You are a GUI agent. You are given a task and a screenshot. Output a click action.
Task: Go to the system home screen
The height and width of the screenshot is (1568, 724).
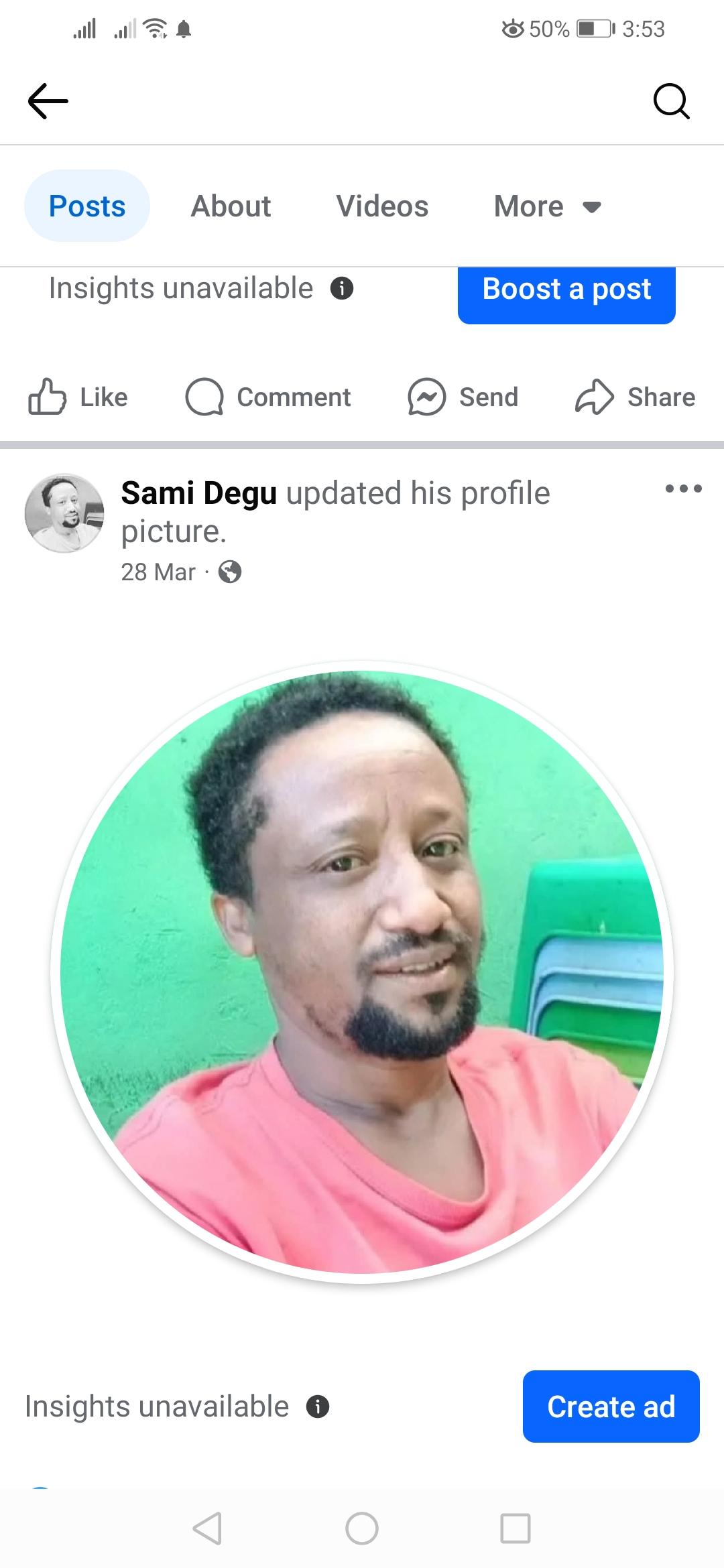[362, 1528]
